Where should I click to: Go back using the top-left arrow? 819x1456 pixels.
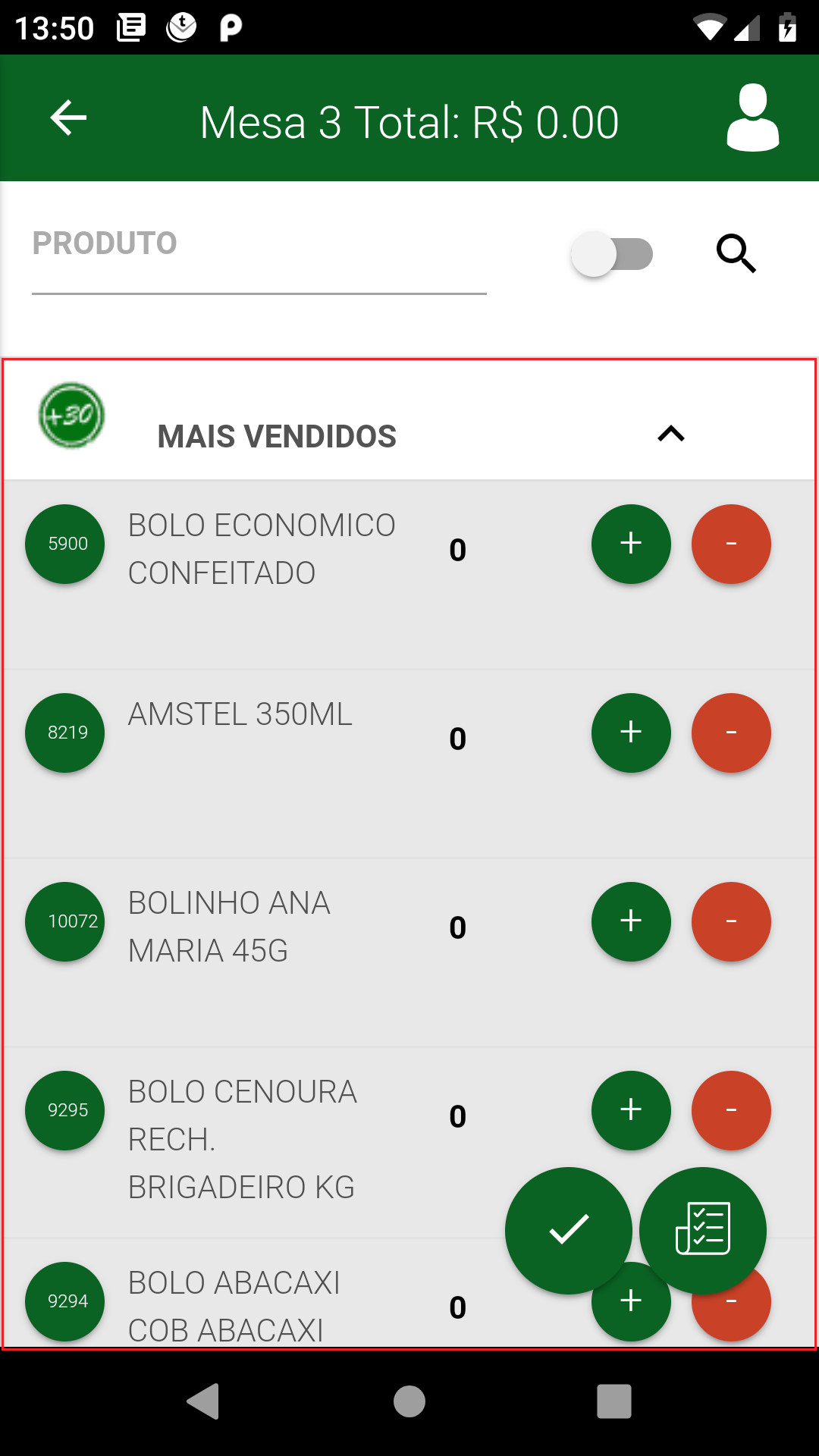coord(68,118)
